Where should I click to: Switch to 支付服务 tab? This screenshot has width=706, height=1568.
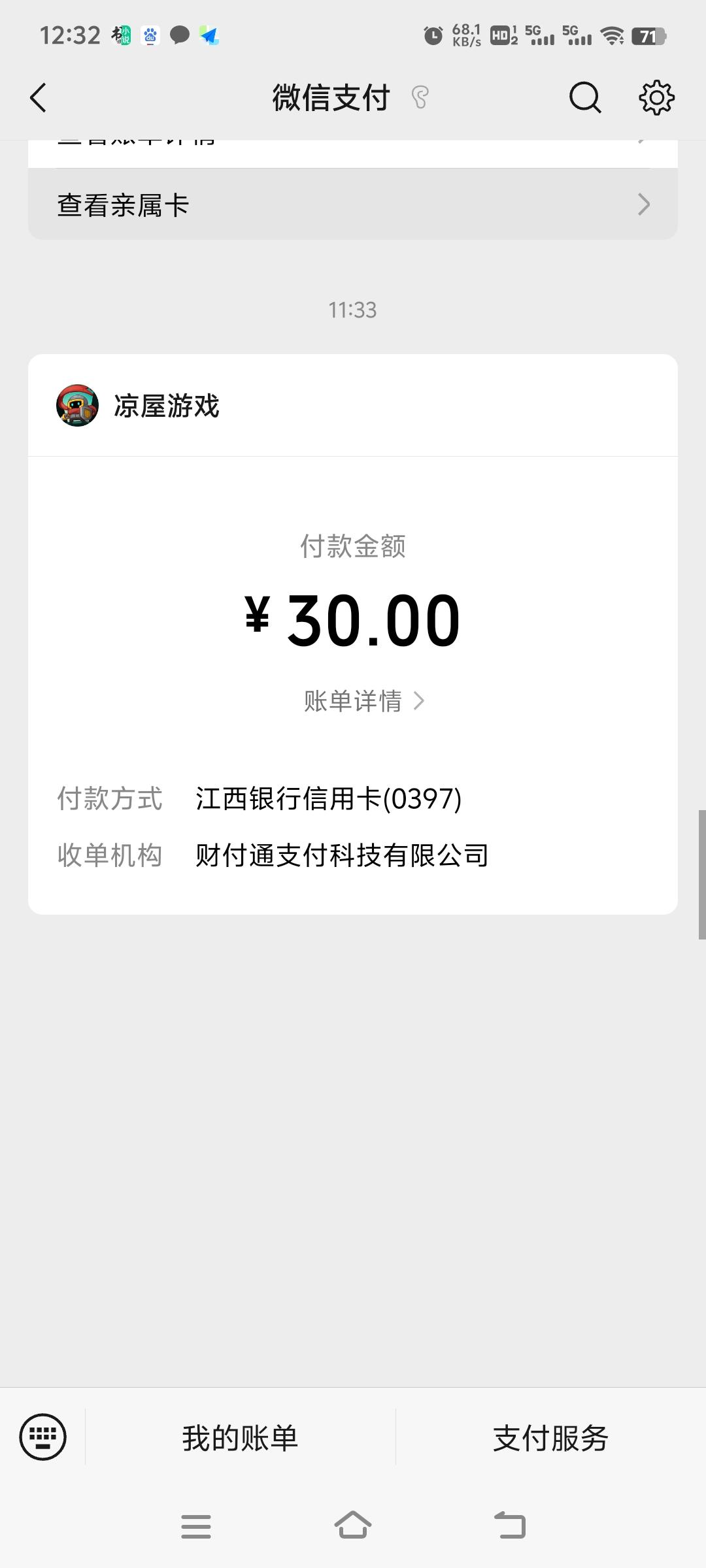tap(550, 1437)
